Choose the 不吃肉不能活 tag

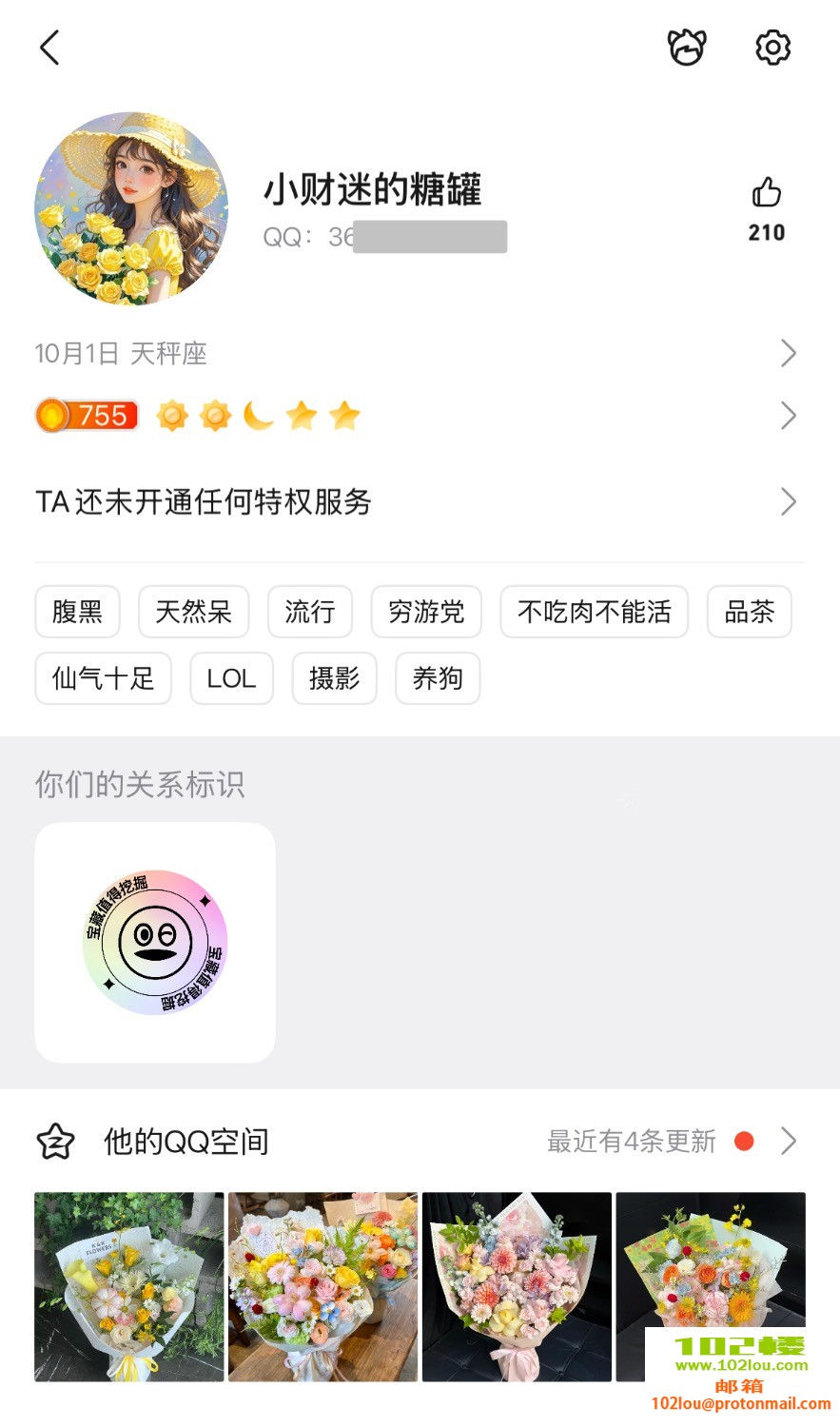click(x=594, y=612)
